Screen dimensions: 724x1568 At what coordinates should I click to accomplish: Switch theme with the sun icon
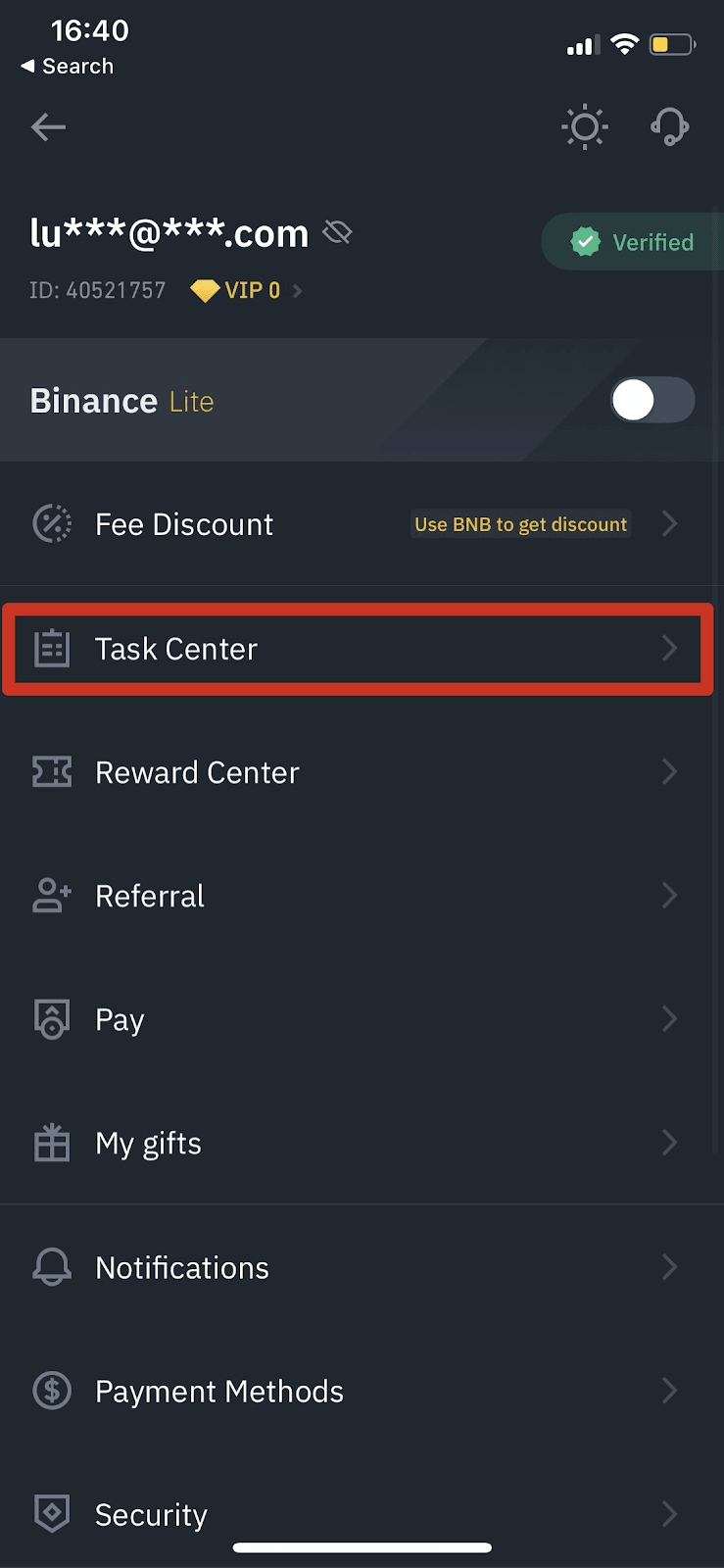pos(585,127)
